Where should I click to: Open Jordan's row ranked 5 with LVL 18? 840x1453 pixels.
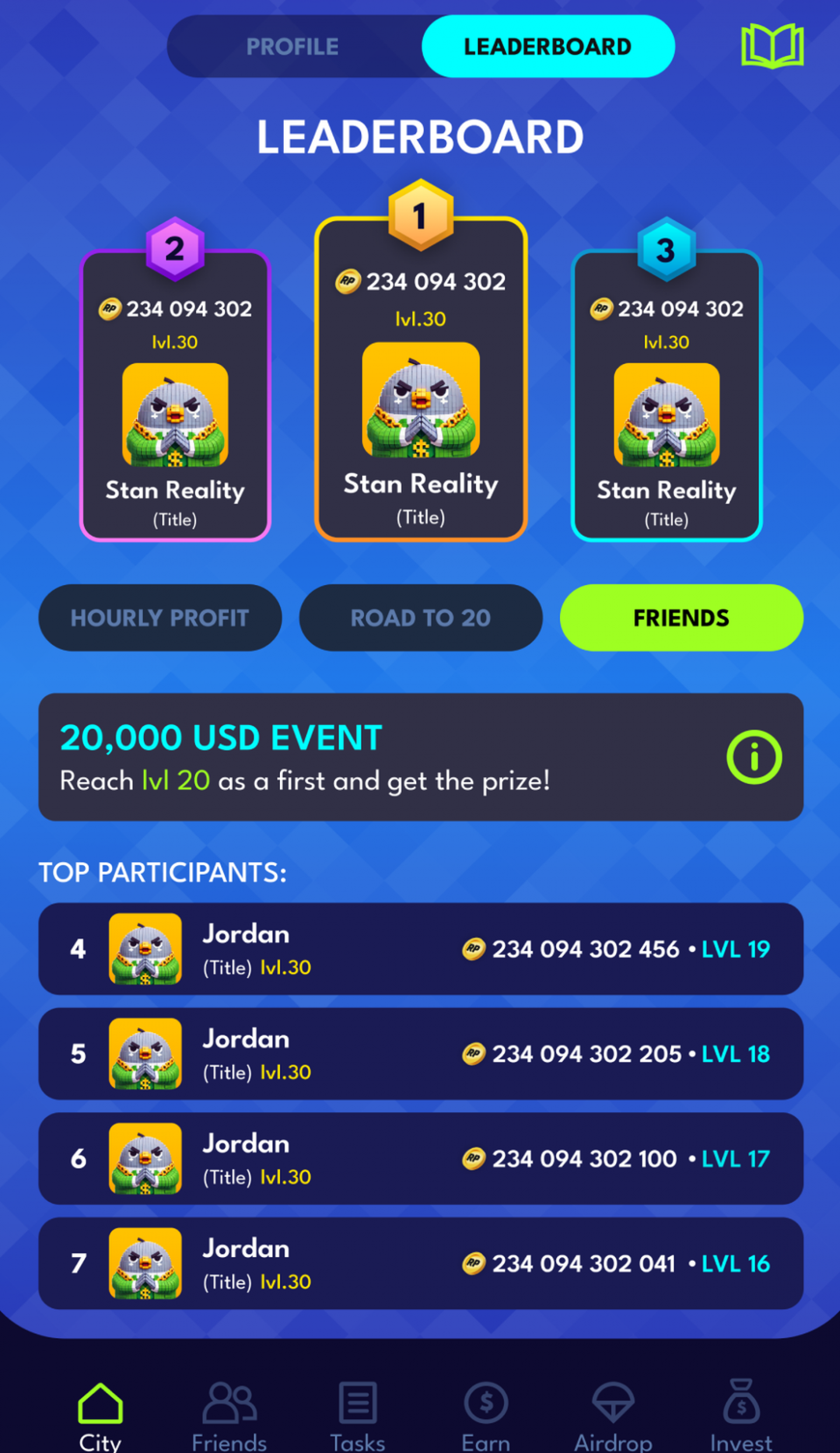[x=421, y=1054]
